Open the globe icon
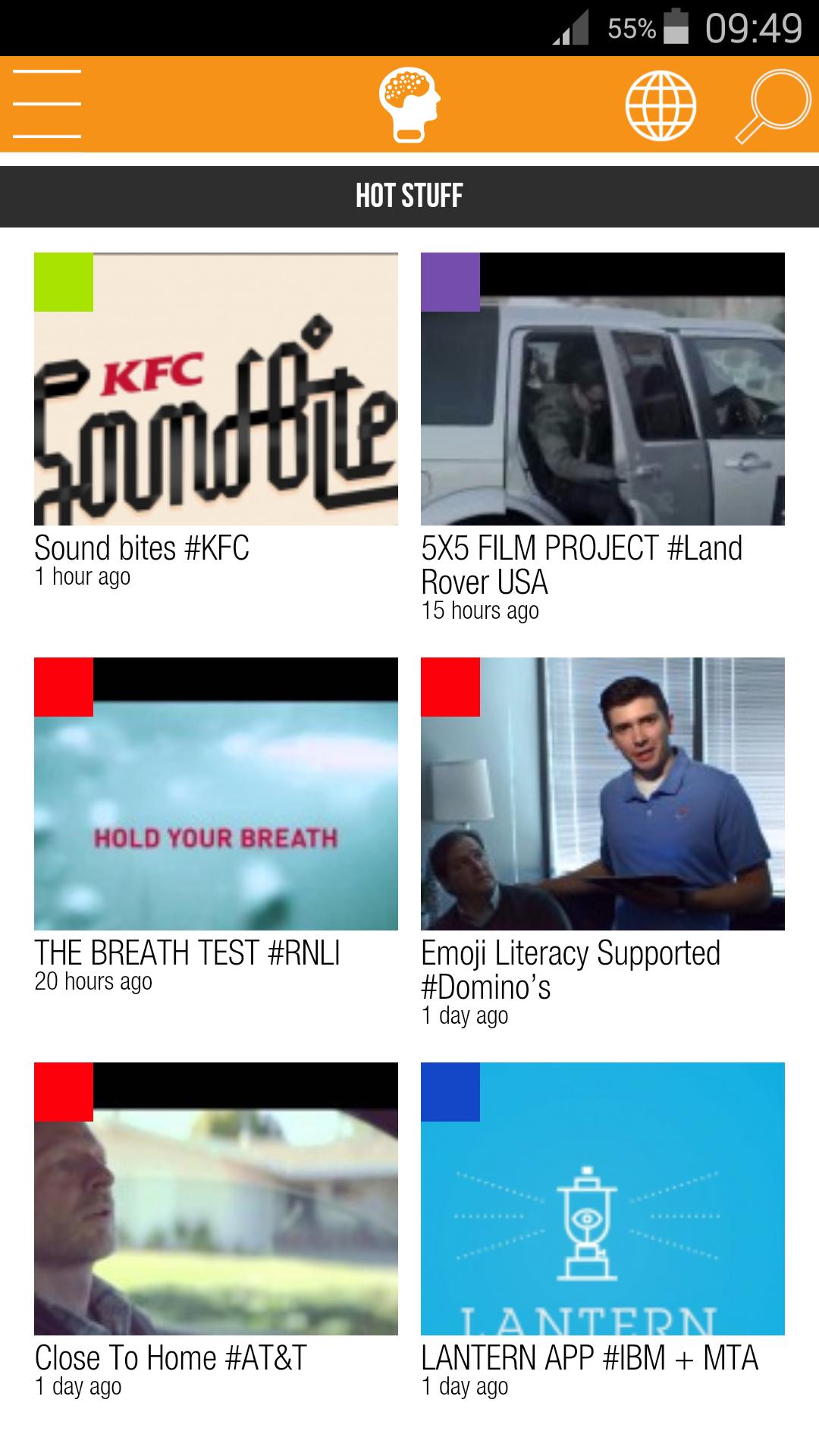The image size is (819, 1456). point(661,105)
